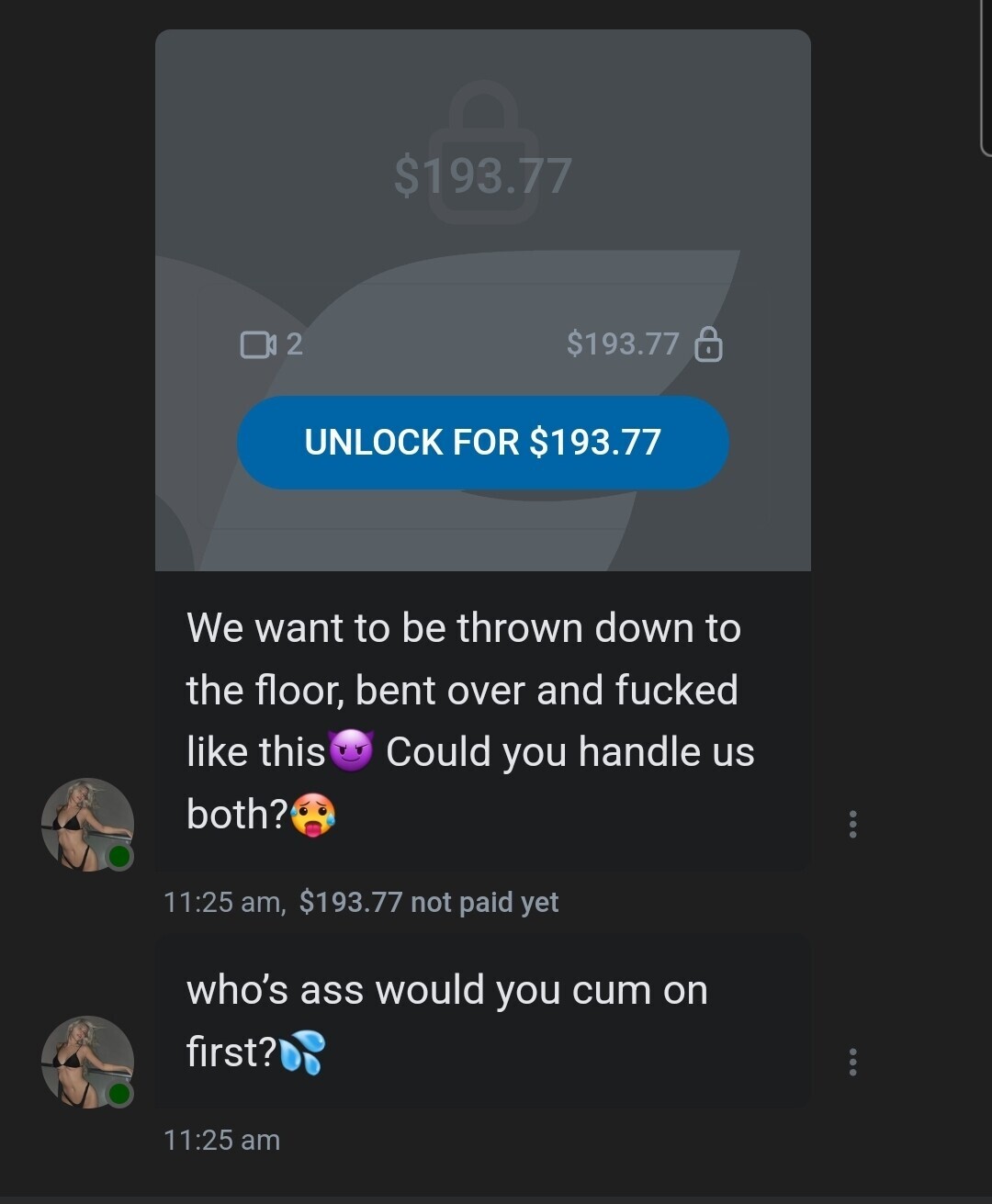Tap the Unlock for $193.77 button
Screen dimensions: 992x1204
click(x=482, y=442)
